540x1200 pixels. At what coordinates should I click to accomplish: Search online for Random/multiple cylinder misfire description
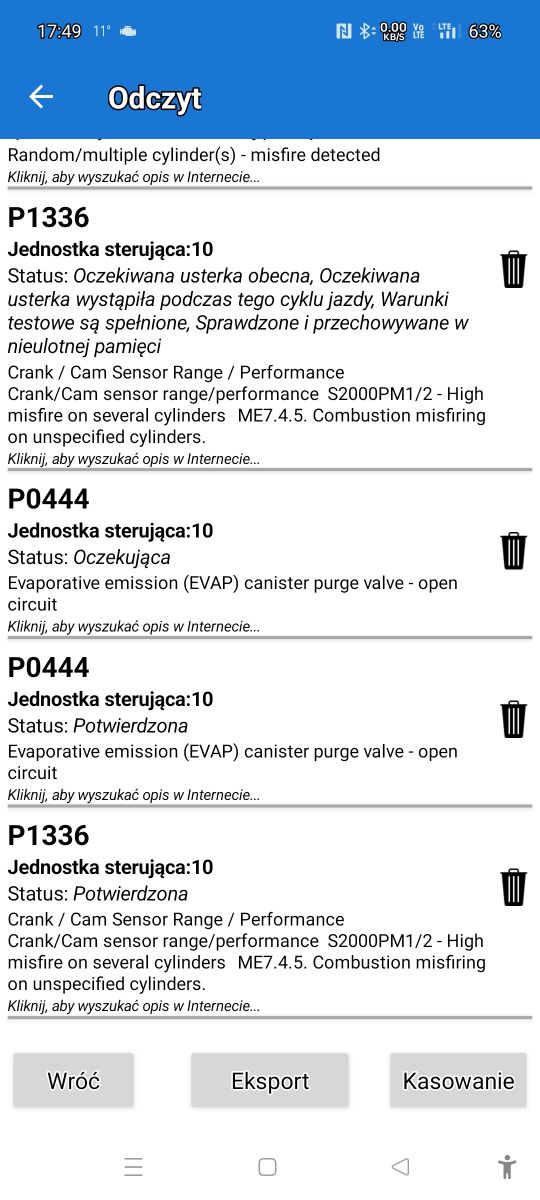pos(134,177)
